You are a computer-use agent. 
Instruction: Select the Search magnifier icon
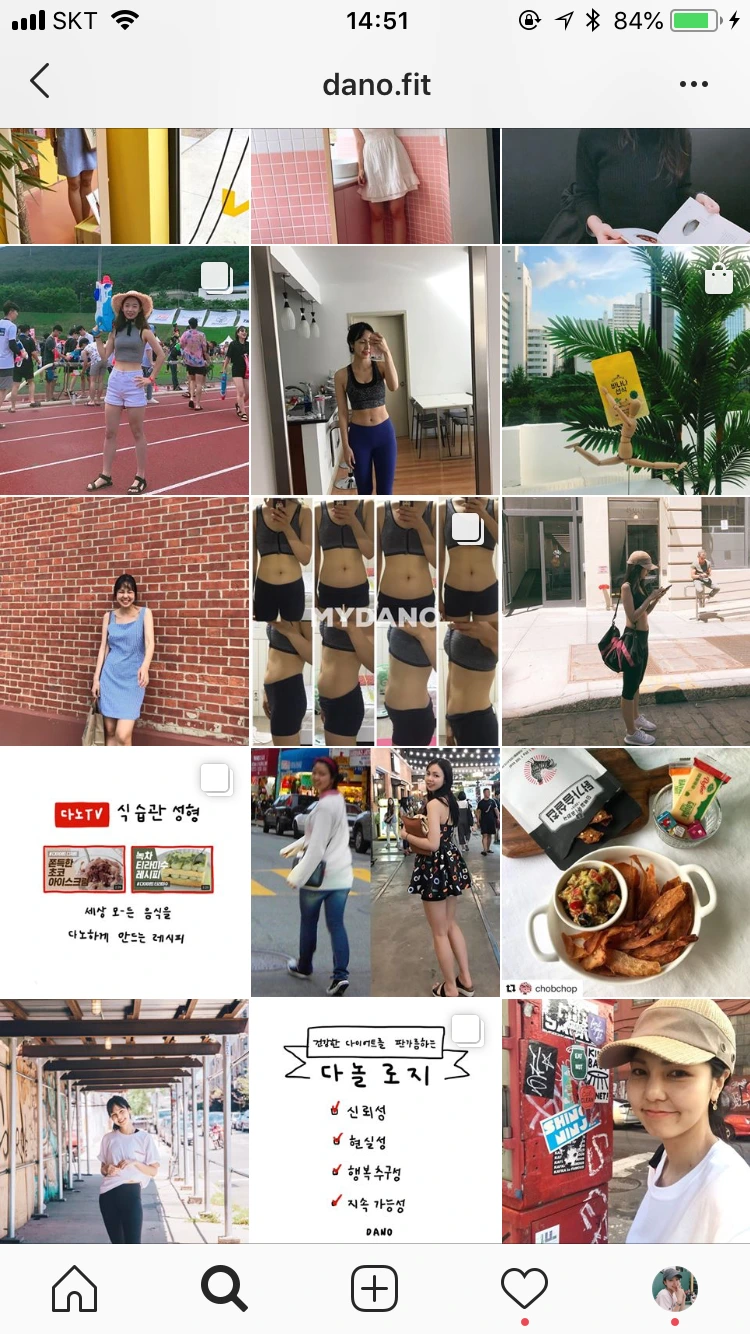pyautogui.click(x=224, y=1290)
